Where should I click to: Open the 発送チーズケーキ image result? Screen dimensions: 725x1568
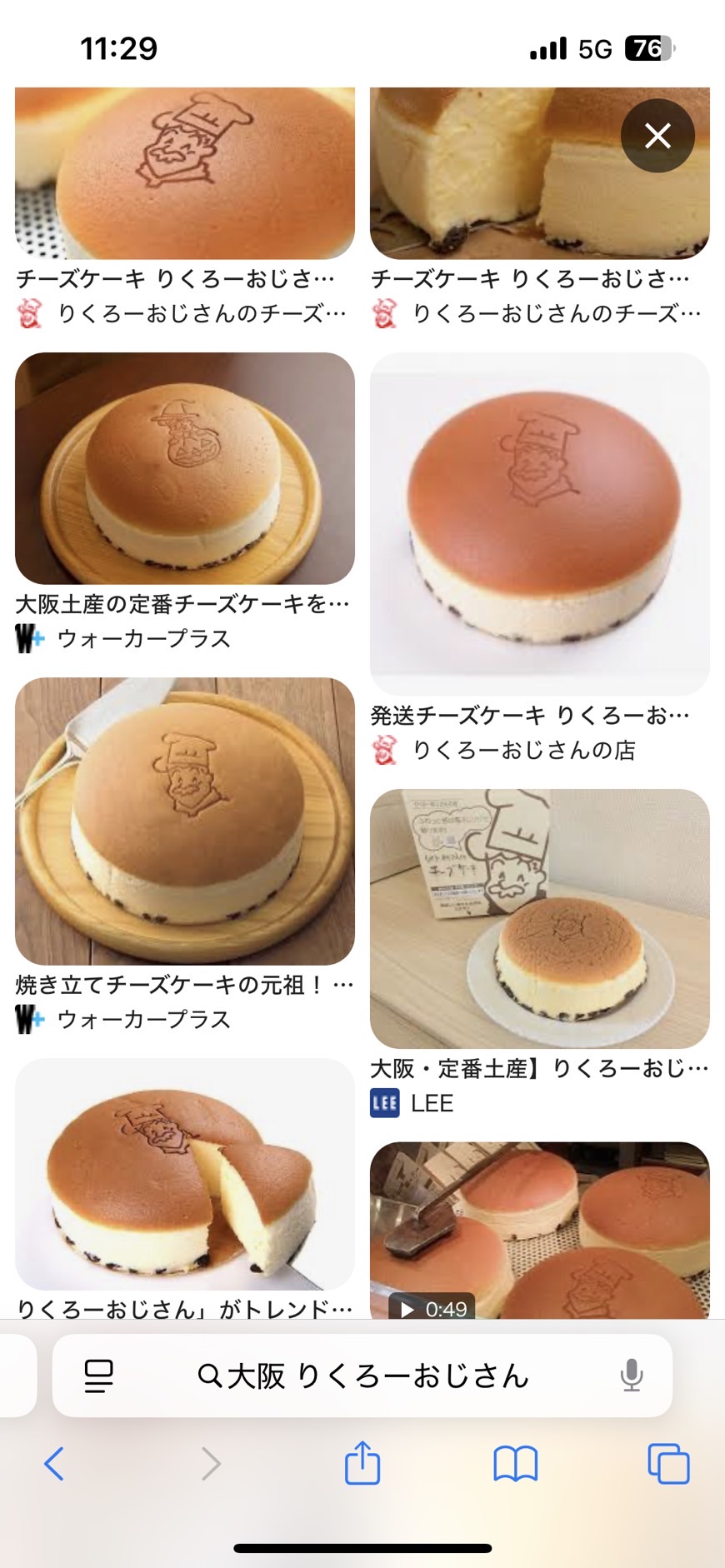[539, 523]
